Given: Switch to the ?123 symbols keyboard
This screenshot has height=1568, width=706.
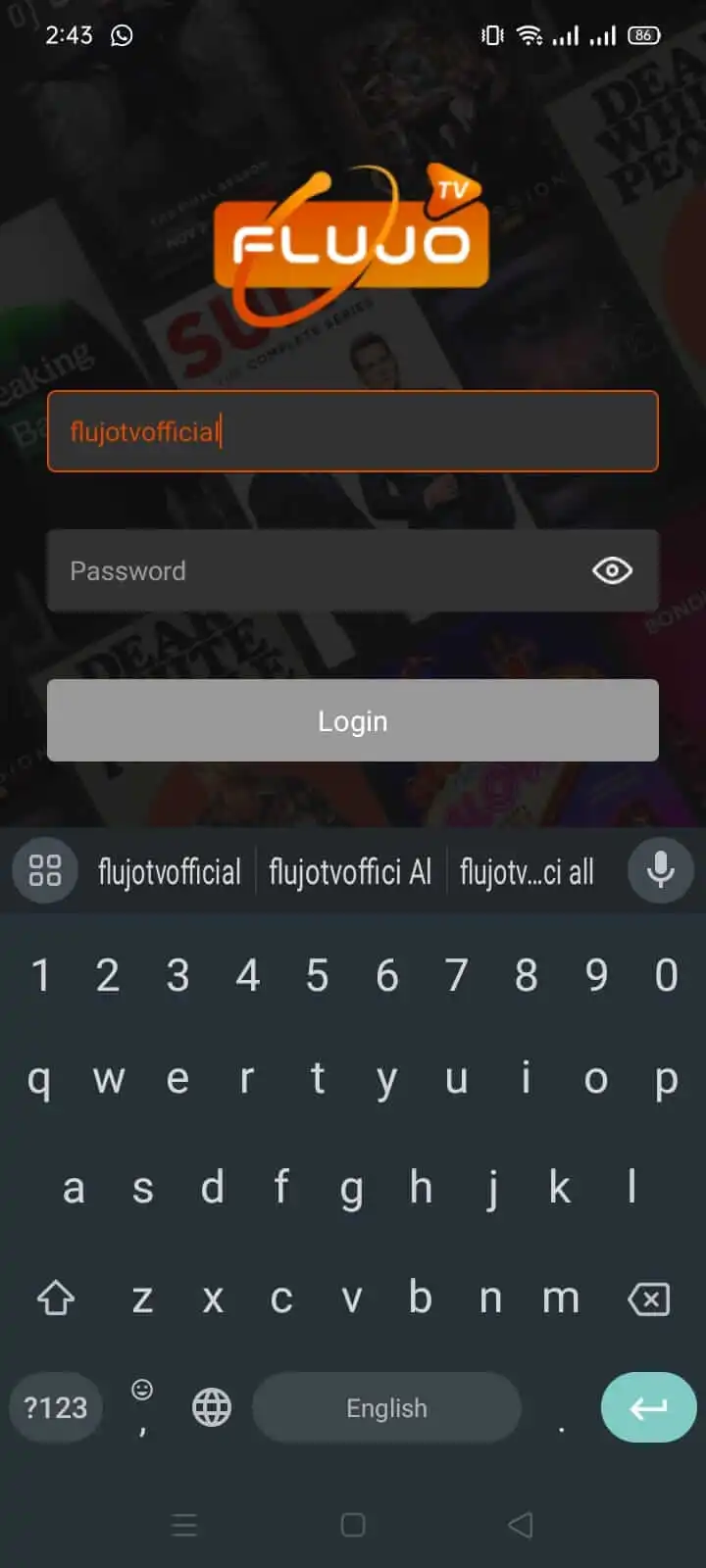Looking at the screenshot, I should [x=56, y=1408].
